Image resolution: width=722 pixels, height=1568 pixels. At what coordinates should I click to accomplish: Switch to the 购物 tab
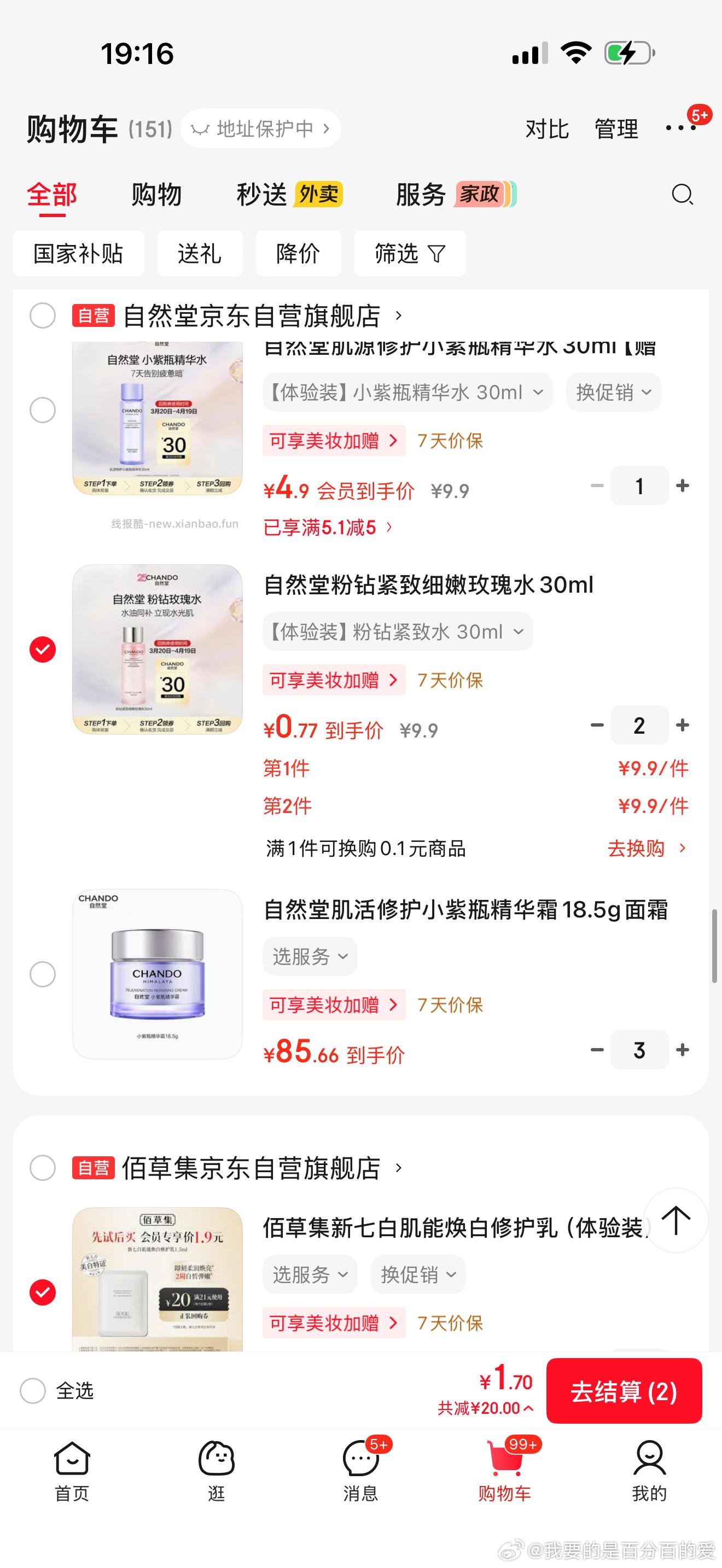(155, 194)
